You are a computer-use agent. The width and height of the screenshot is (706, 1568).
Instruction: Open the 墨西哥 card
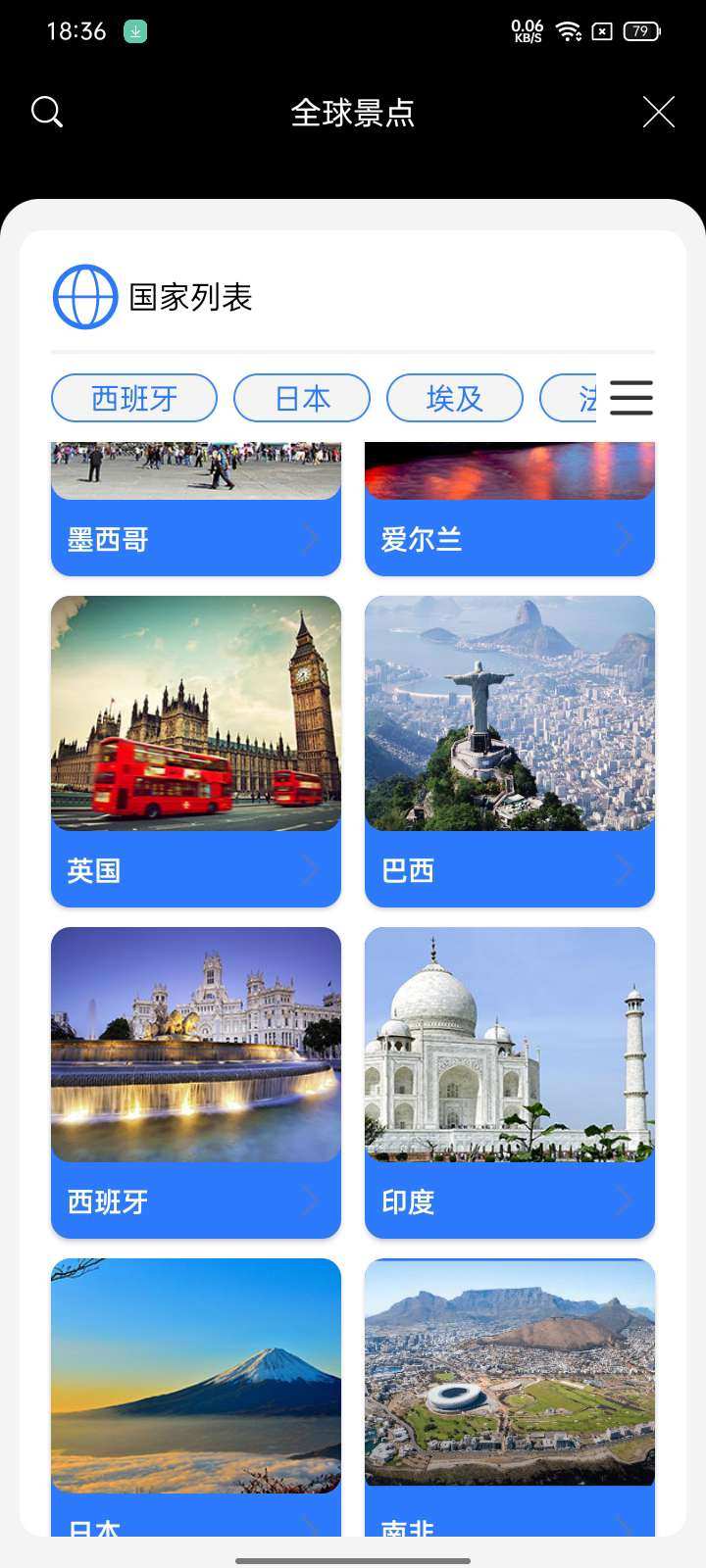(196, 519)
